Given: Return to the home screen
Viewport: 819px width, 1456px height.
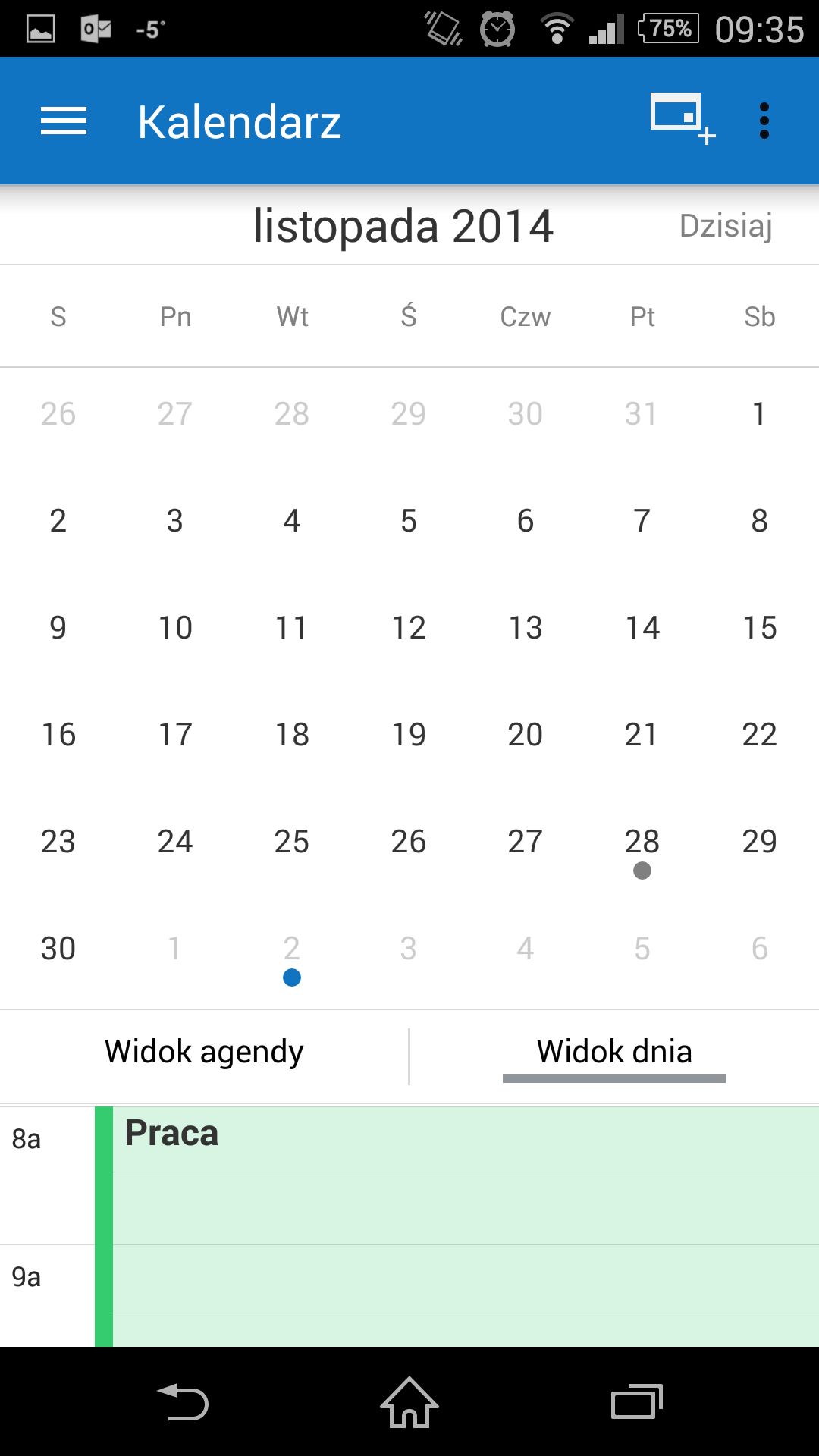Looking at the screenshot, I should click(409, 1401).
